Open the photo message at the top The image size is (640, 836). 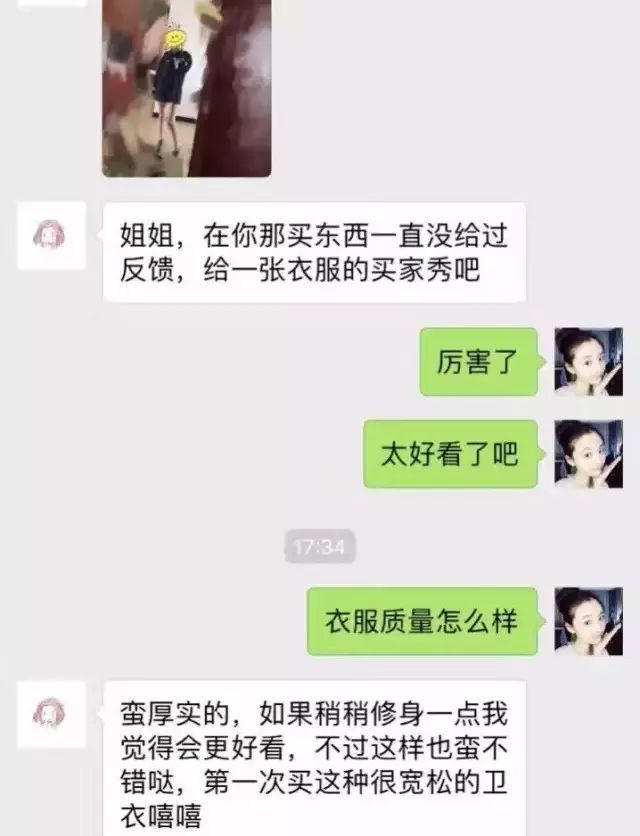tap(187, 88)
